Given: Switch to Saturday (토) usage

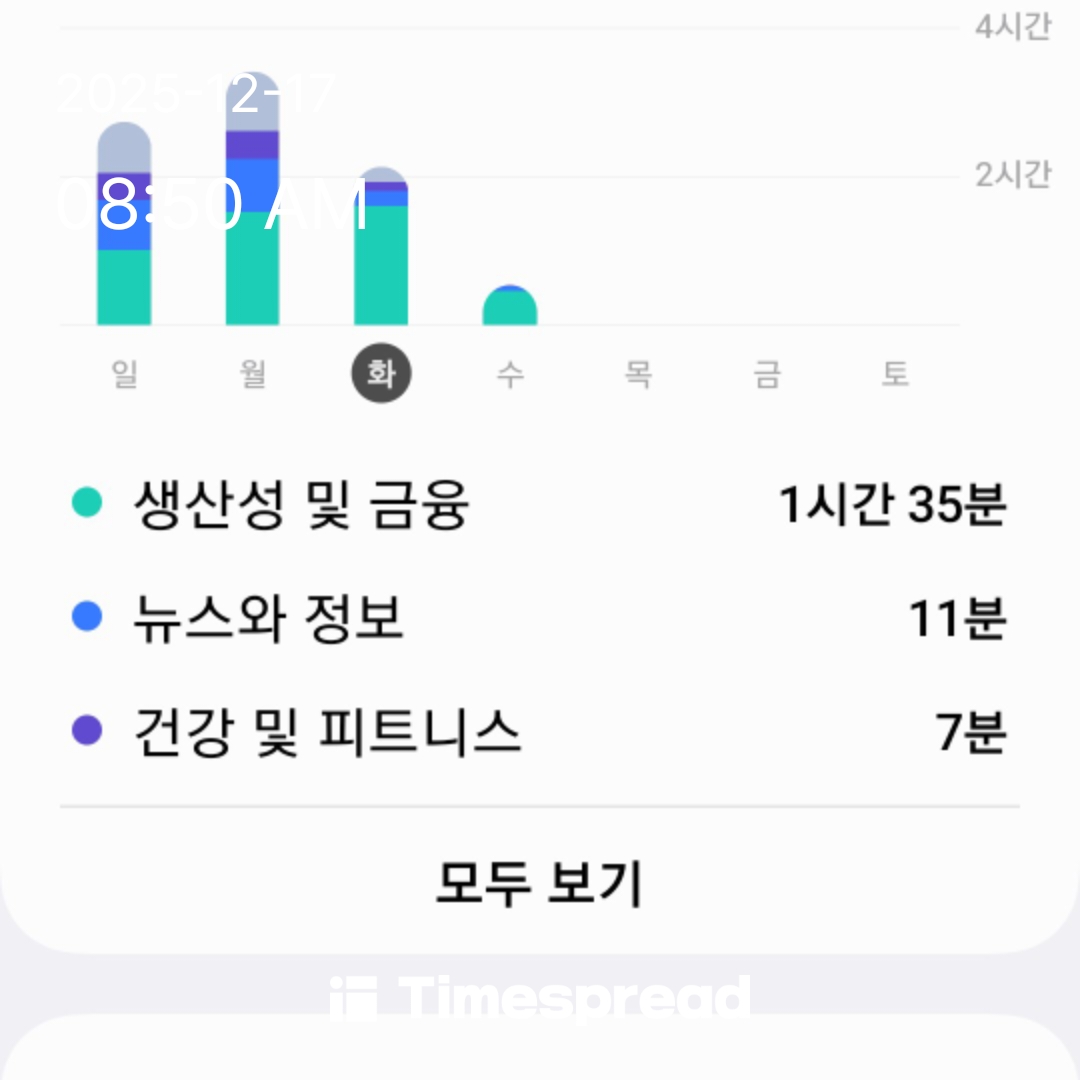Looking at the screenshot, I should (x=895, y=375).
